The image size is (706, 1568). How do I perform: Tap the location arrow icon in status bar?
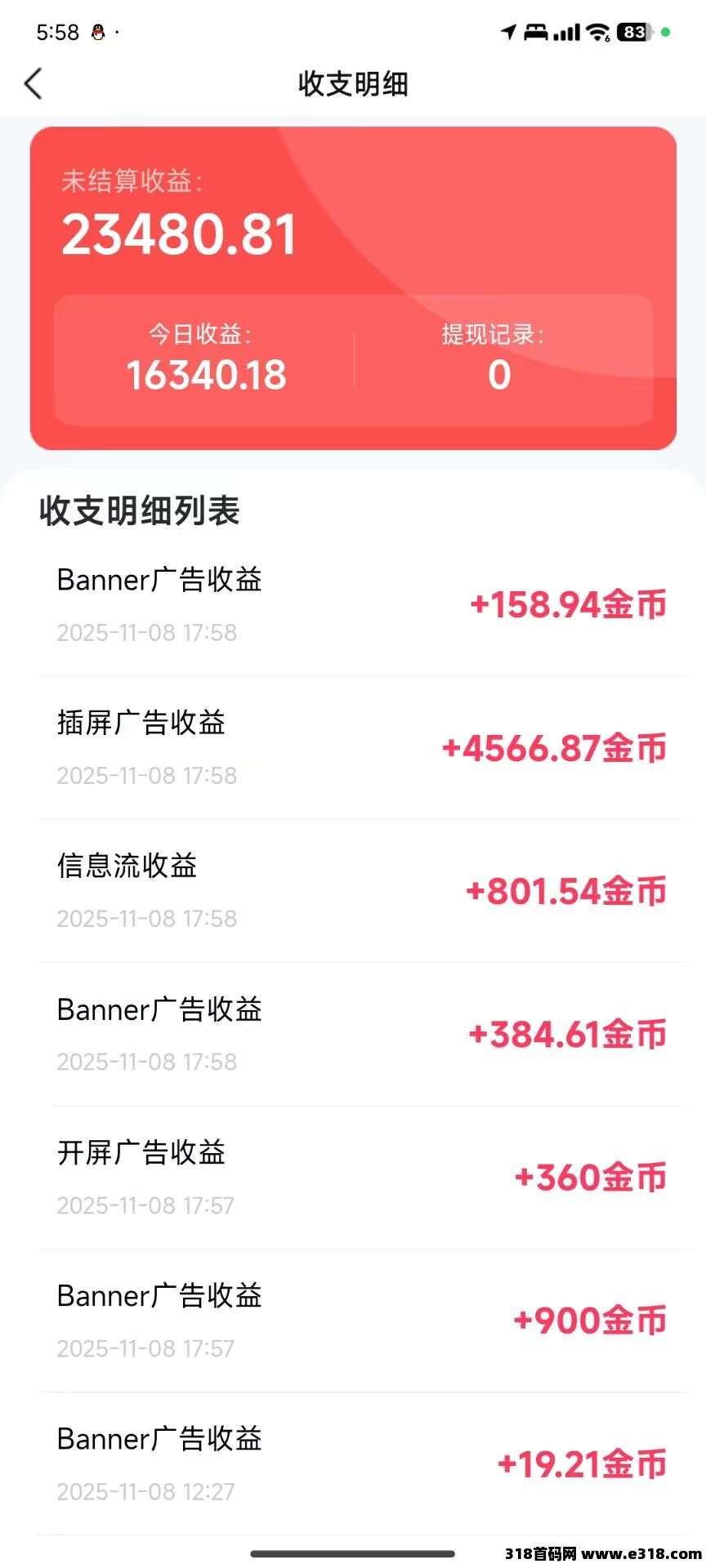[x=508, y=33]
